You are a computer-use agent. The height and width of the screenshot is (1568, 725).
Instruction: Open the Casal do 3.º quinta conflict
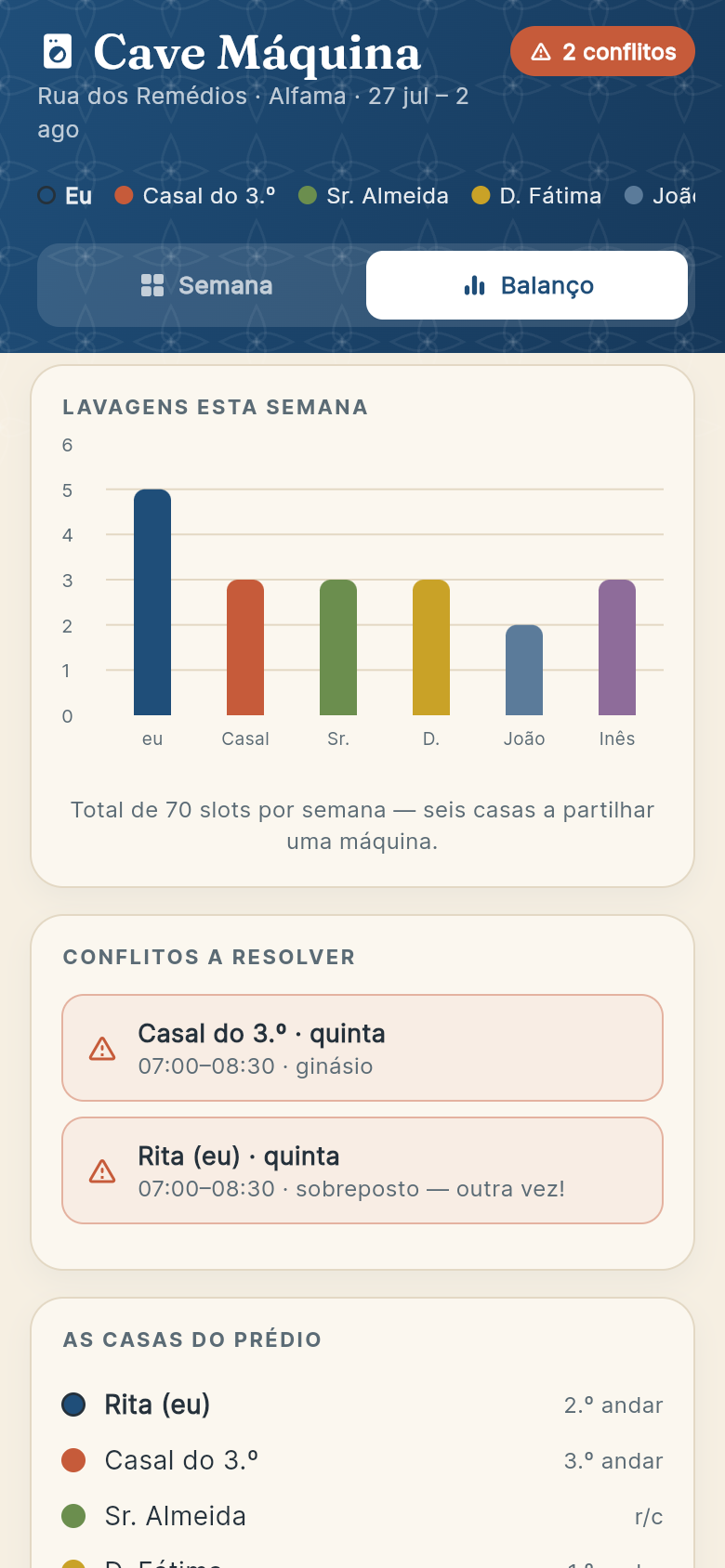tap(362, 1048)
